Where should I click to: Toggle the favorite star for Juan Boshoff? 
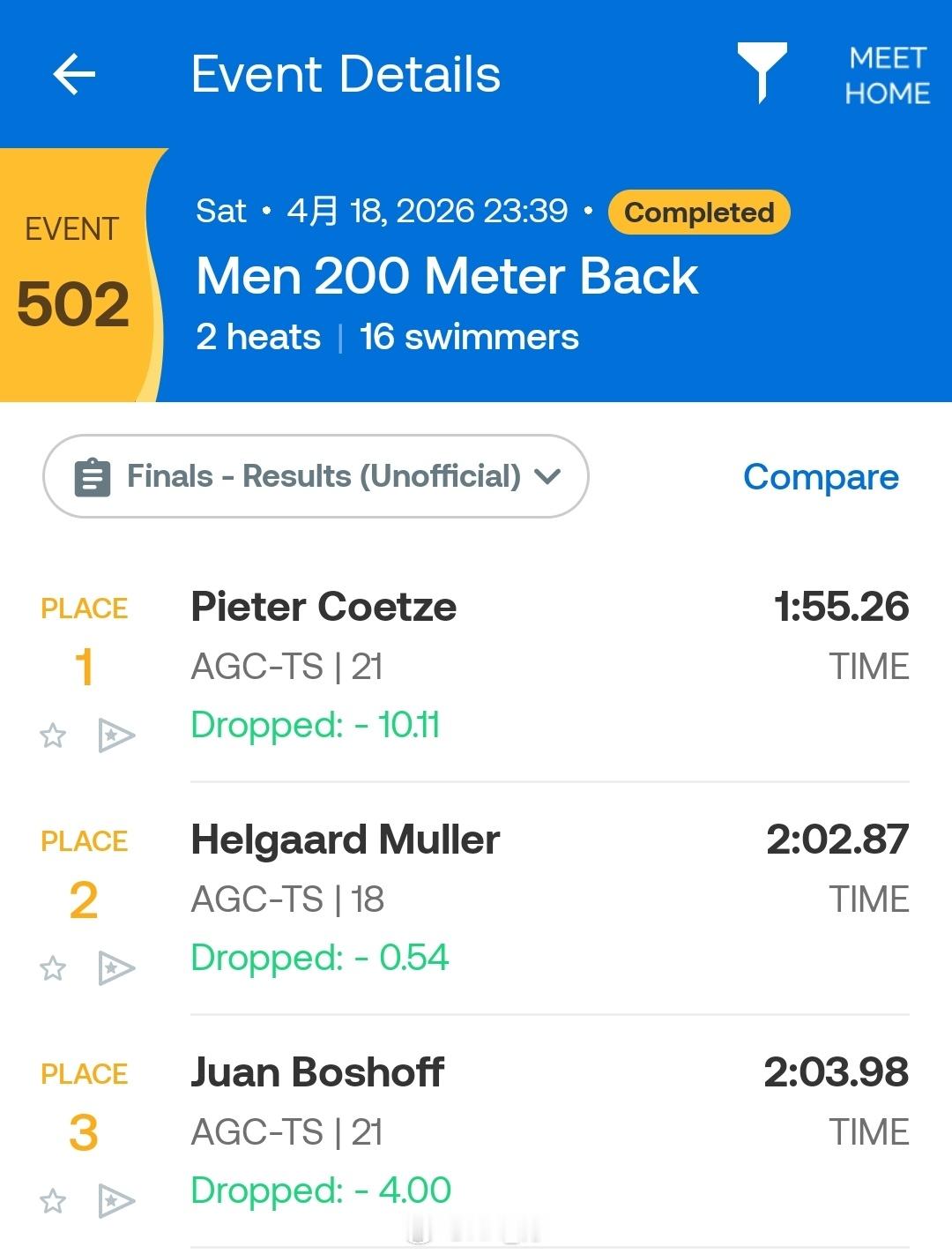(x=53, y=1201)
